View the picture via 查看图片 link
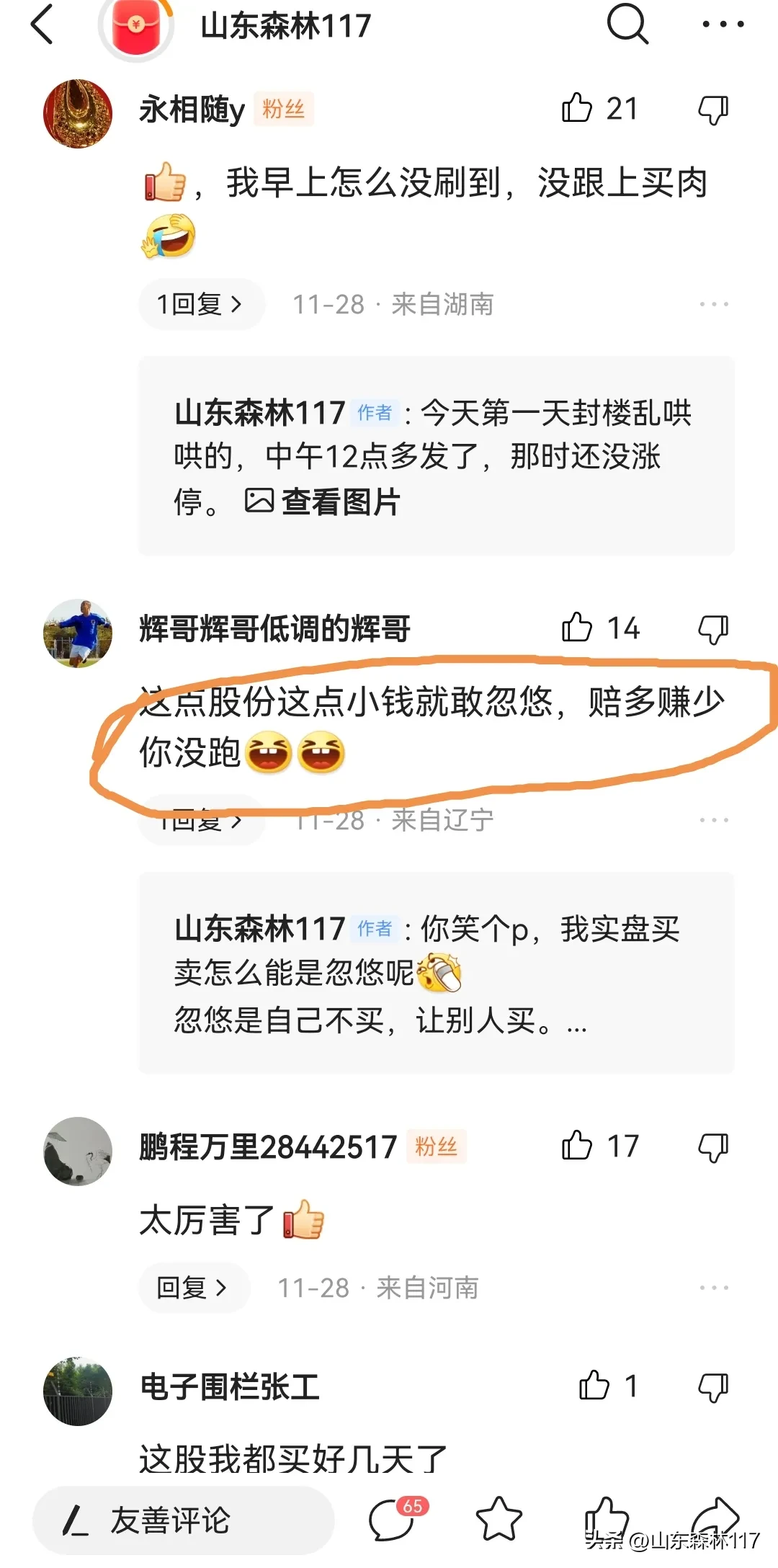The height and width of the screenshot is (1568, 778). click(x=323, y=502)
